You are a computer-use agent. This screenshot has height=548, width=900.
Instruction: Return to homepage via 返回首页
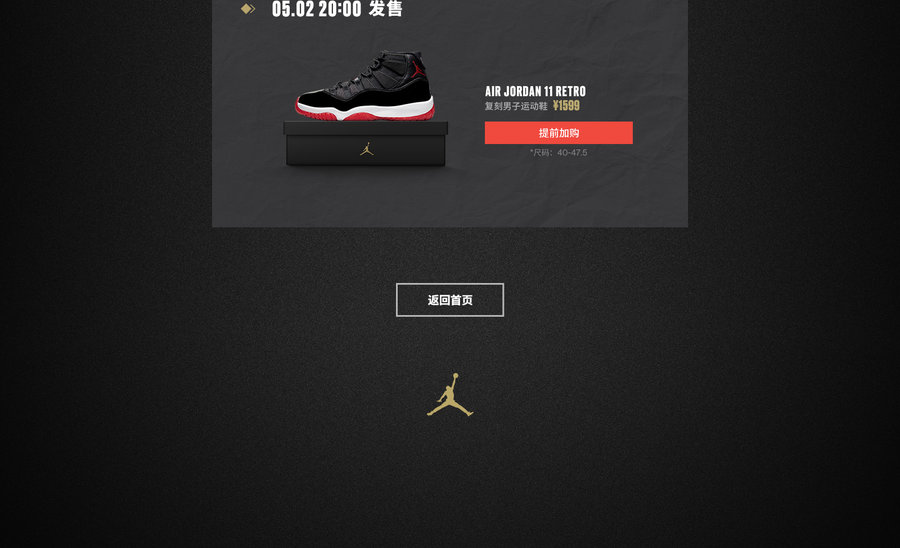pos(450,300)
